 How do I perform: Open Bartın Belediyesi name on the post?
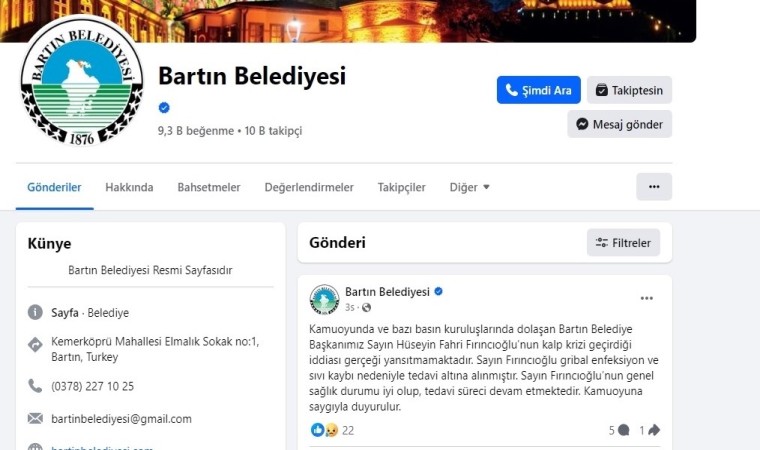point(386,291)
